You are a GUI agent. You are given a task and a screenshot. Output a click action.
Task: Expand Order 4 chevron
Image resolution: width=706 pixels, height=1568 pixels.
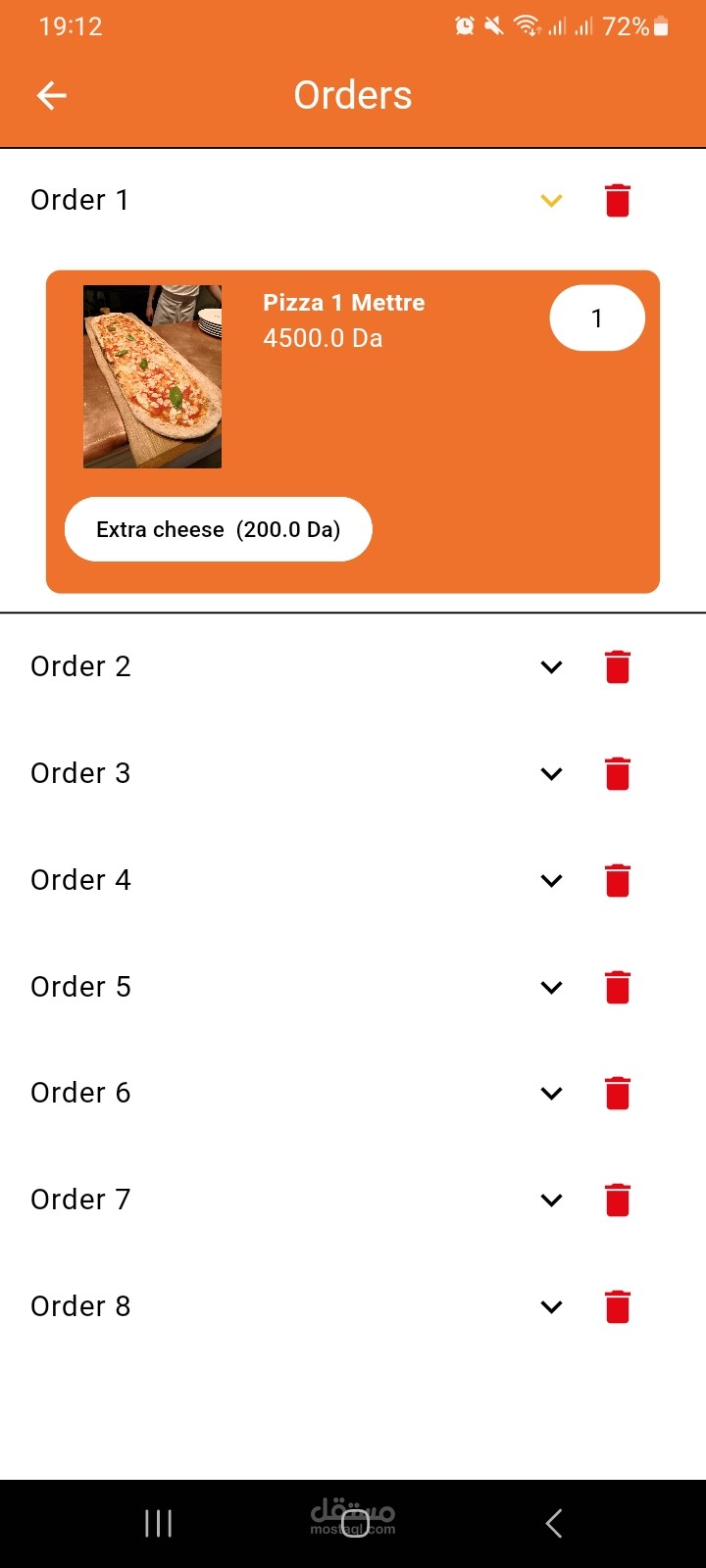pyautogui.click(x=552, y=881)
